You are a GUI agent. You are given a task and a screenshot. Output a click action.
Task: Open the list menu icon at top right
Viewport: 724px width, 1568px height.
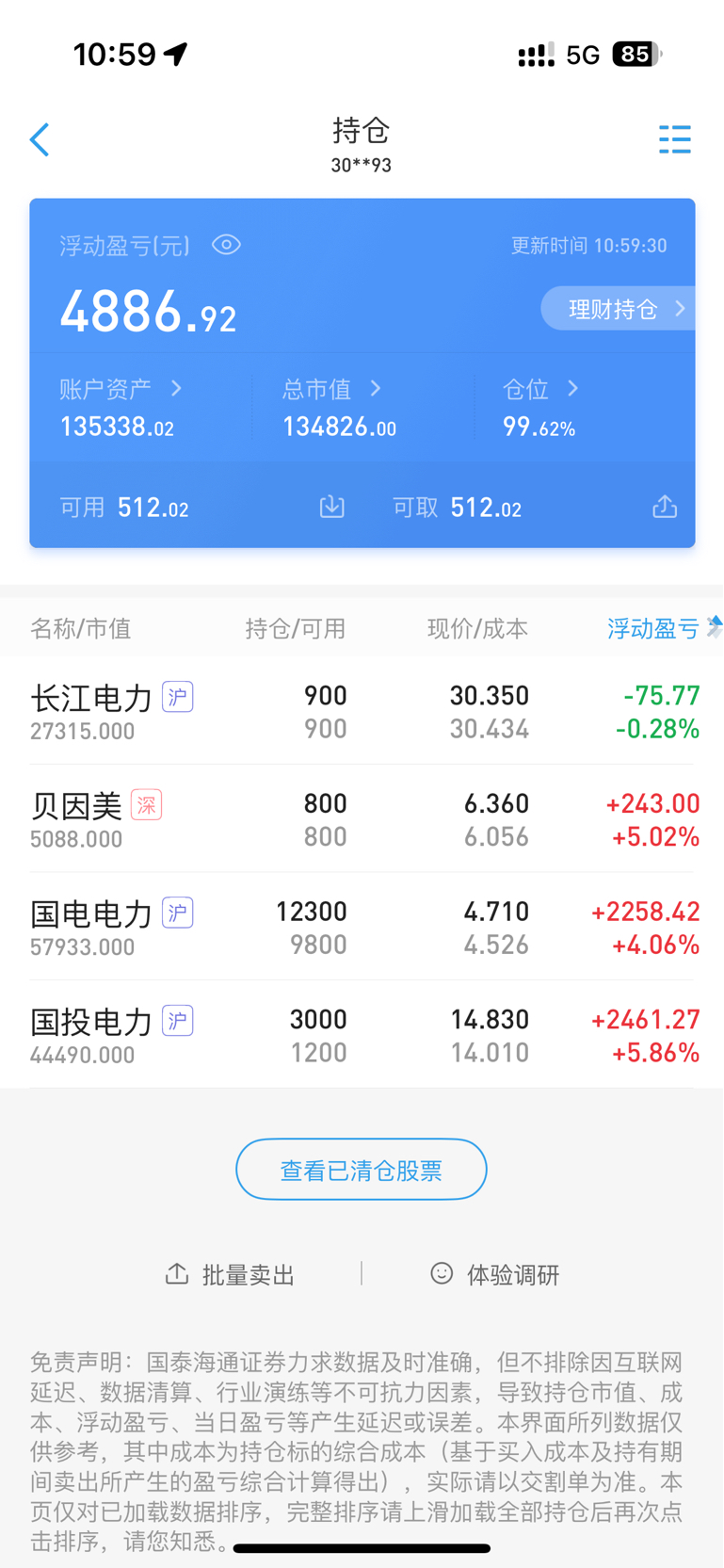coord(675,139)
